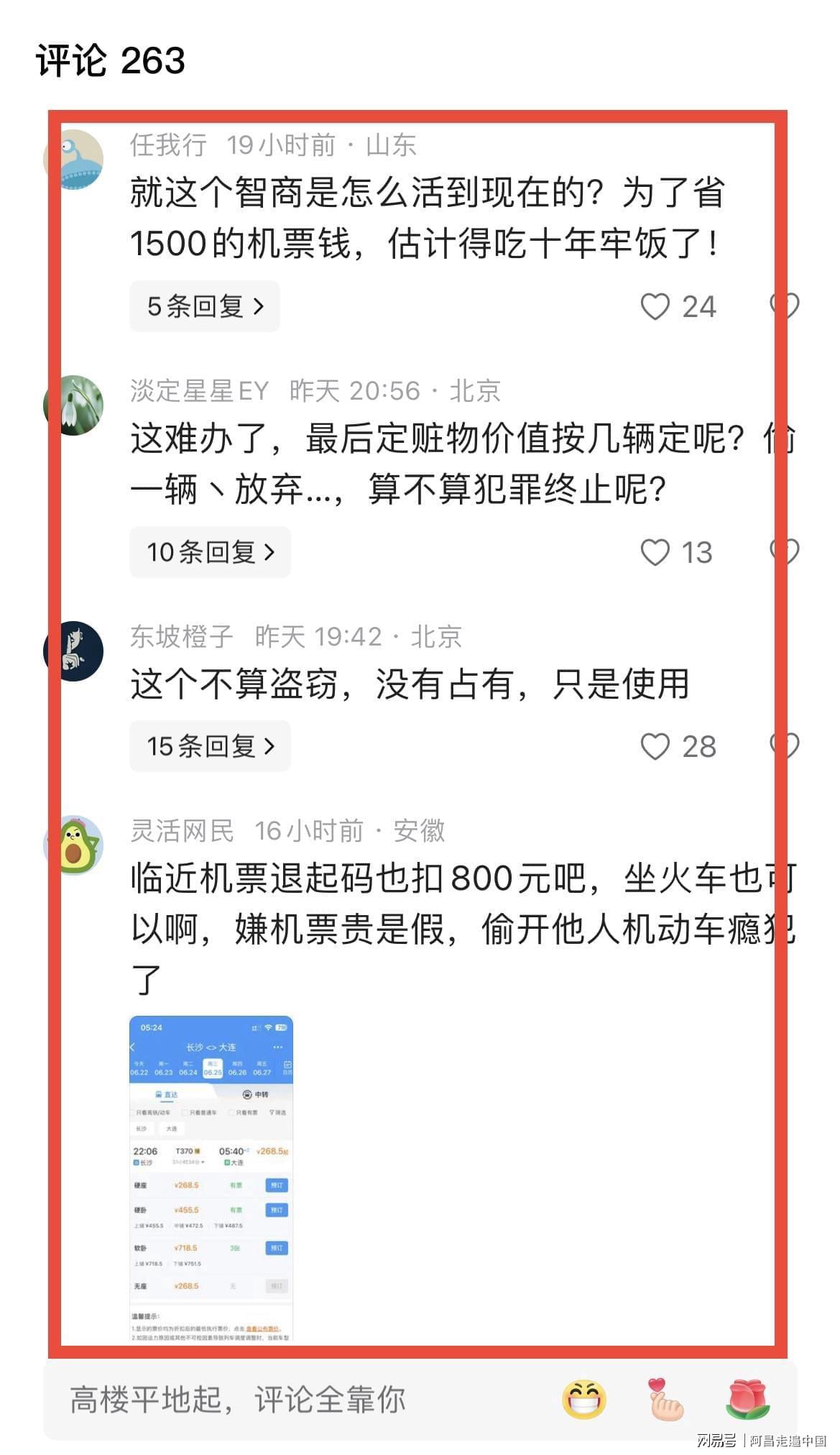This screenshot has height=1455, width=840.
Task: Like 淡定星星EY's comment with 13 likes
Action: point(655,553)
